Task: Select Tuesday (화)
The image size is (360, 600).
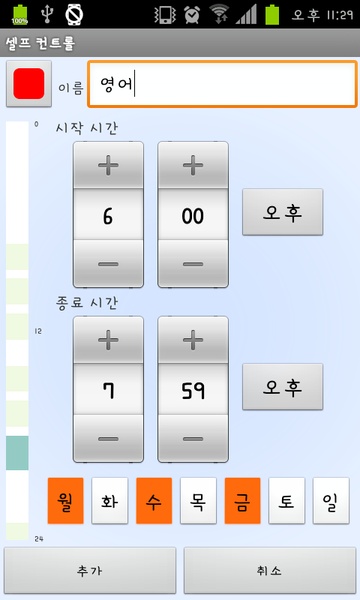Action: click(109, 501)
